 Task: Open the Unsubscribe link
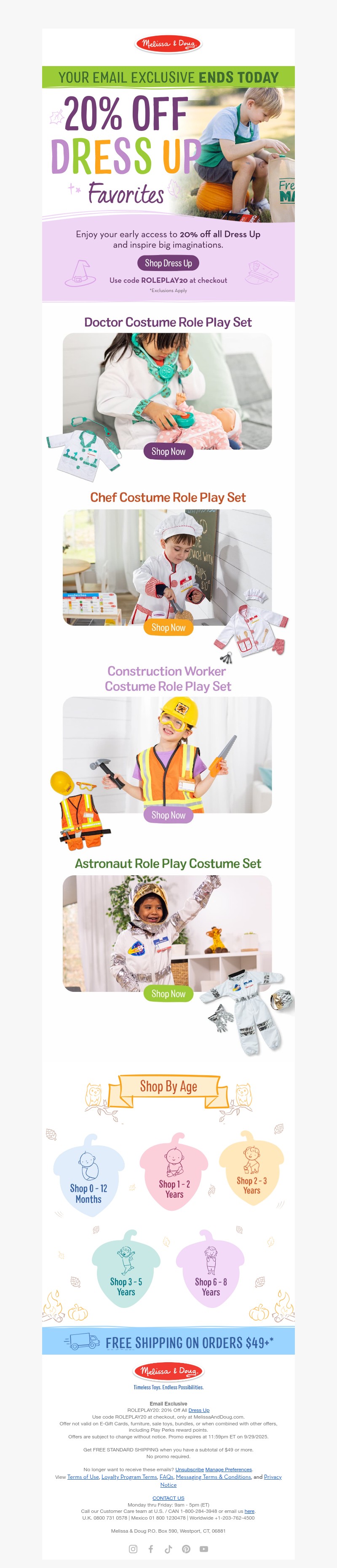tap(190, 1470)
